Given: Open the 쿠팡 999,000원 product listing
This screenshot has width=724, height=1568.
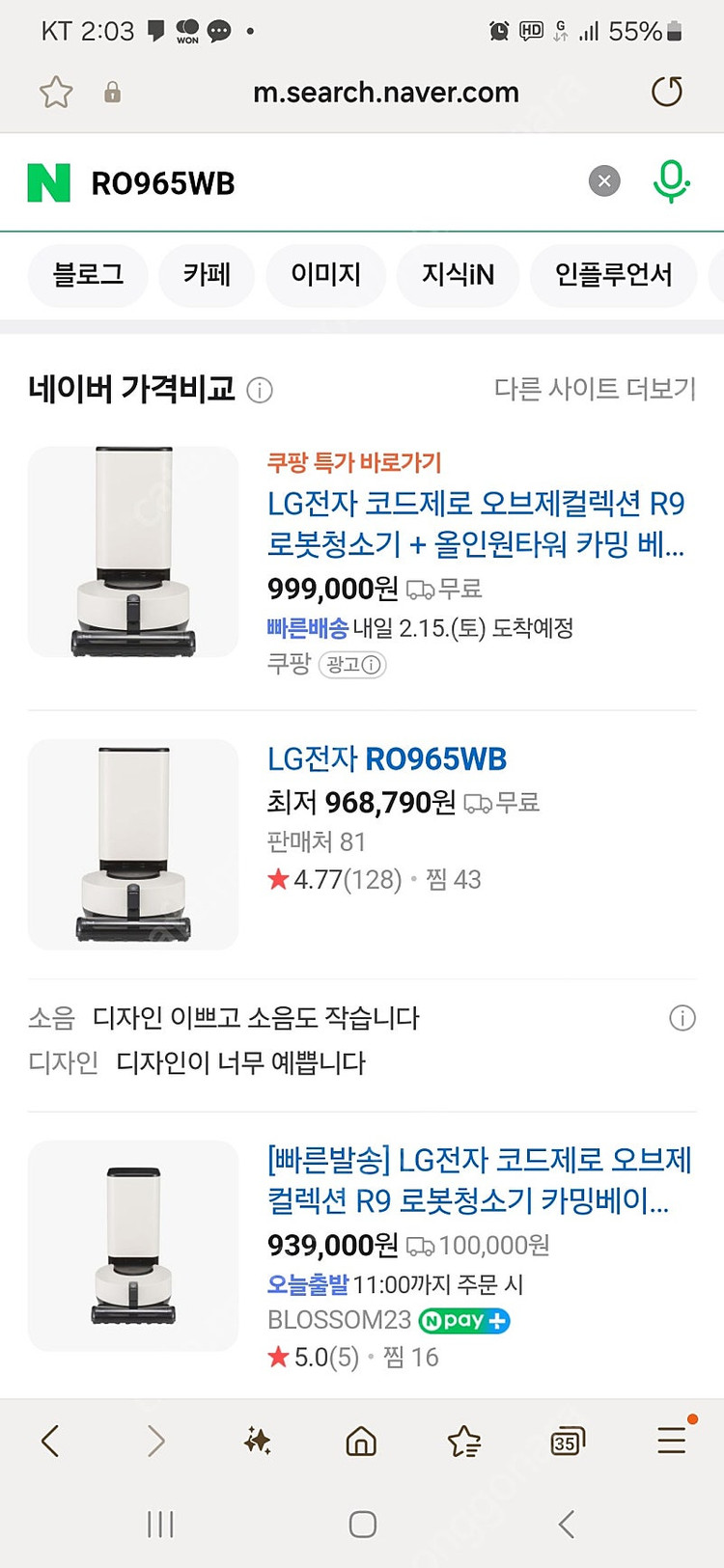Looking at the screenshot, I should (x=476, y=524).
